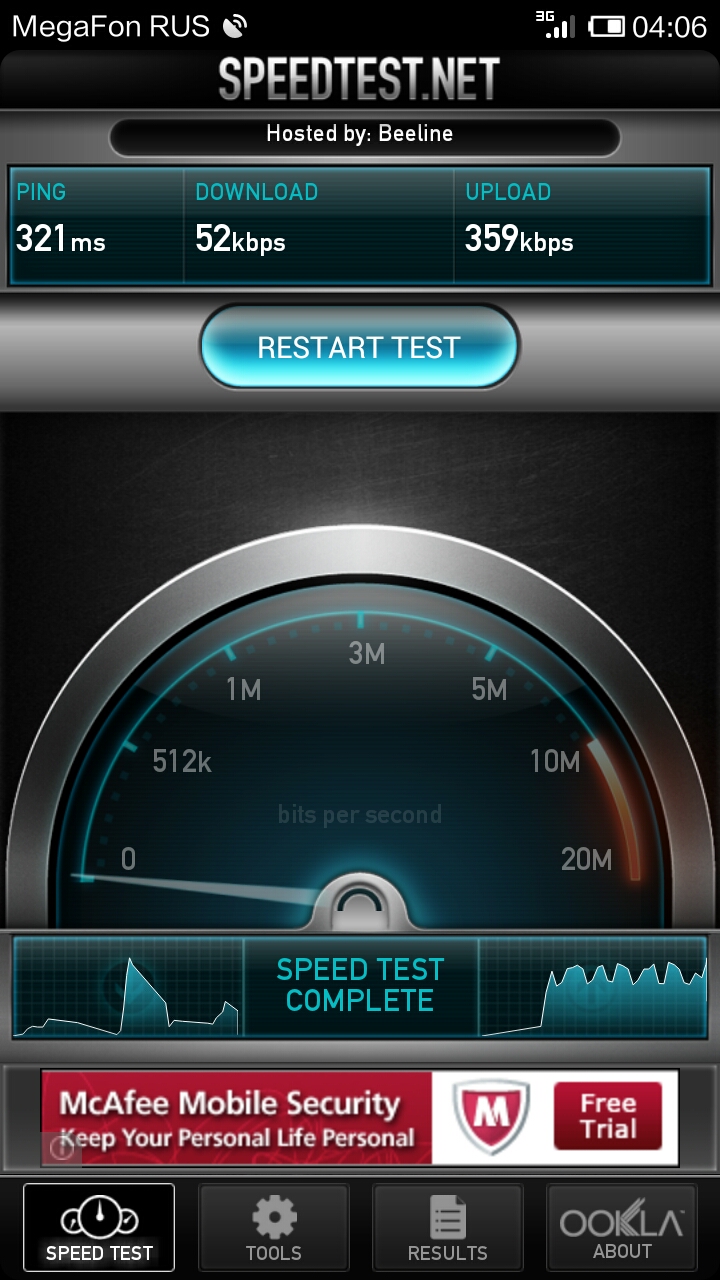Switch to the Tools tab
This screenshot has height=1280, width=720.
274,1228
